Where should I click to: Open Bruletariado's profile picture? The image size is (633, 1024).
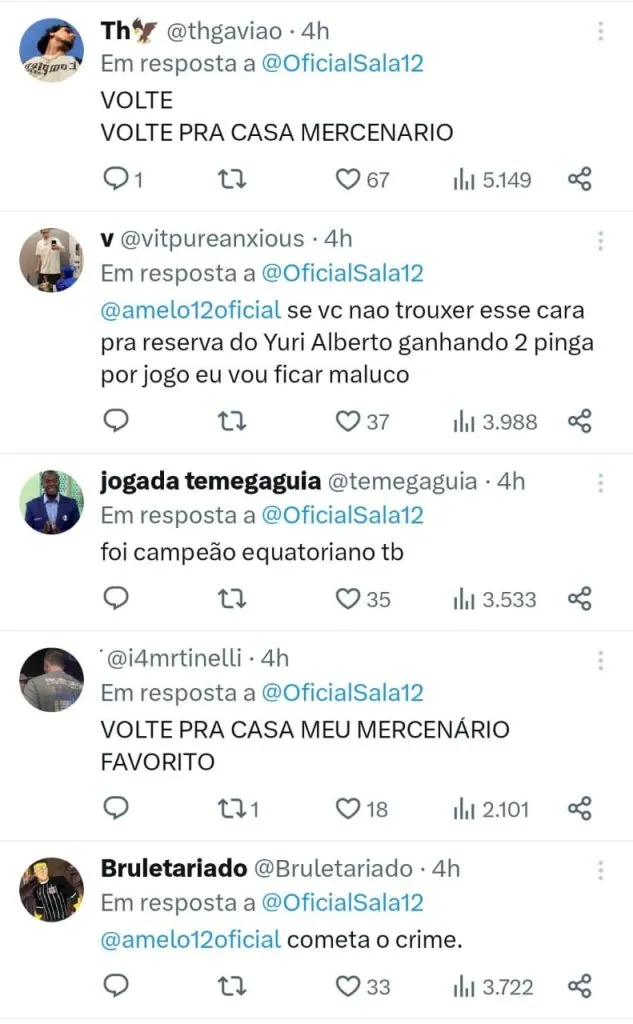point(51,889)
